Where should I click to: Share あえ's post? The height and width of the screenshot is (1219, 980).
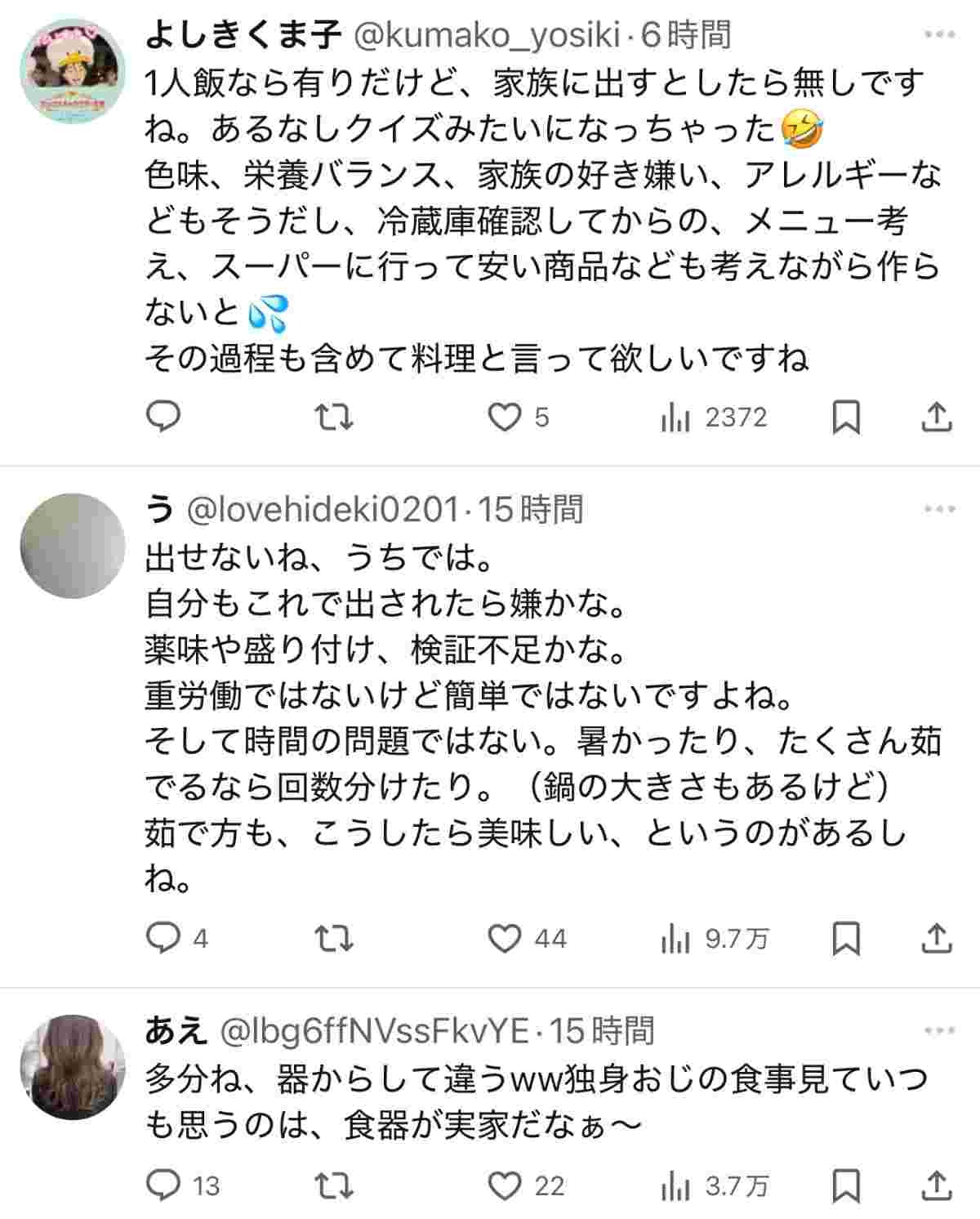(x=937, y=1186)
